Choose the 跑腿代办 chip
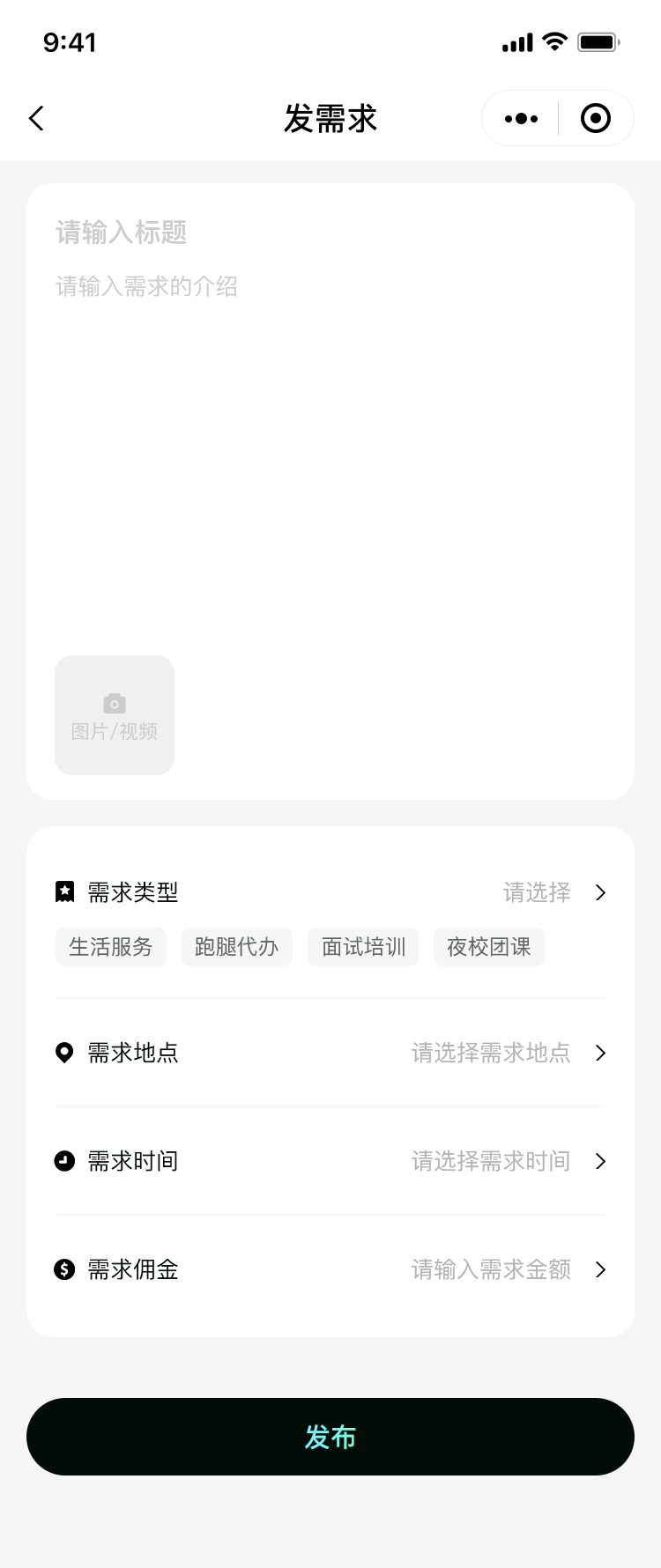Image resolution: width=661 pixels, height=1568 pixels. (236, 947)
